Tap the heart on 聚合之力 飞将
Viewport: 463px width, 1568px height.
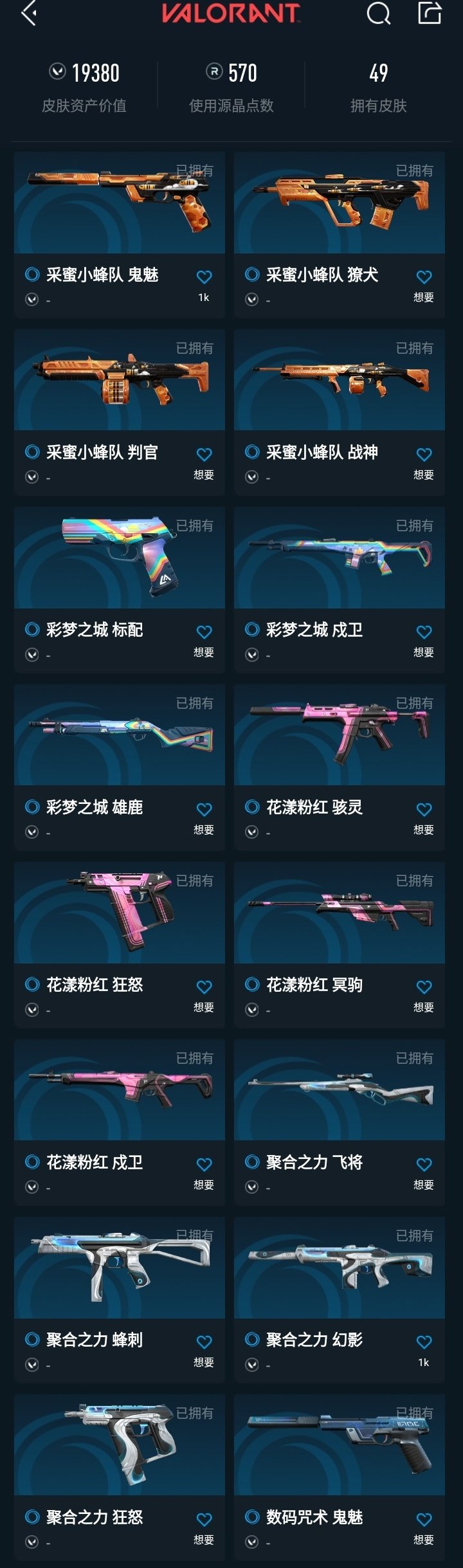pos(424,1165)
